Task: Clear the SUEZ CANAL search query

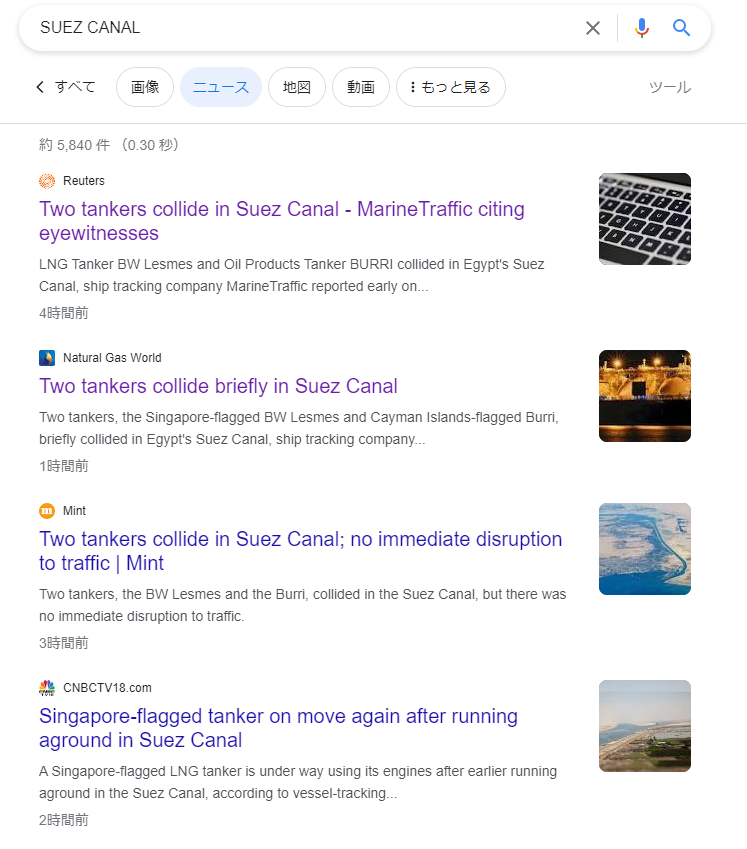Action: tap(593, 28)
